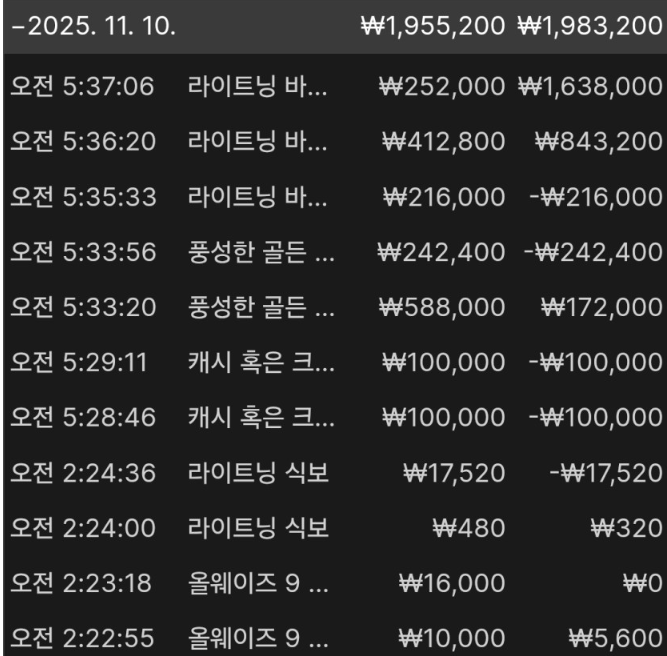Open the 오전 5:36:20 record of ₩412,800
The image size is (667, 656).
tap(333, 142)
